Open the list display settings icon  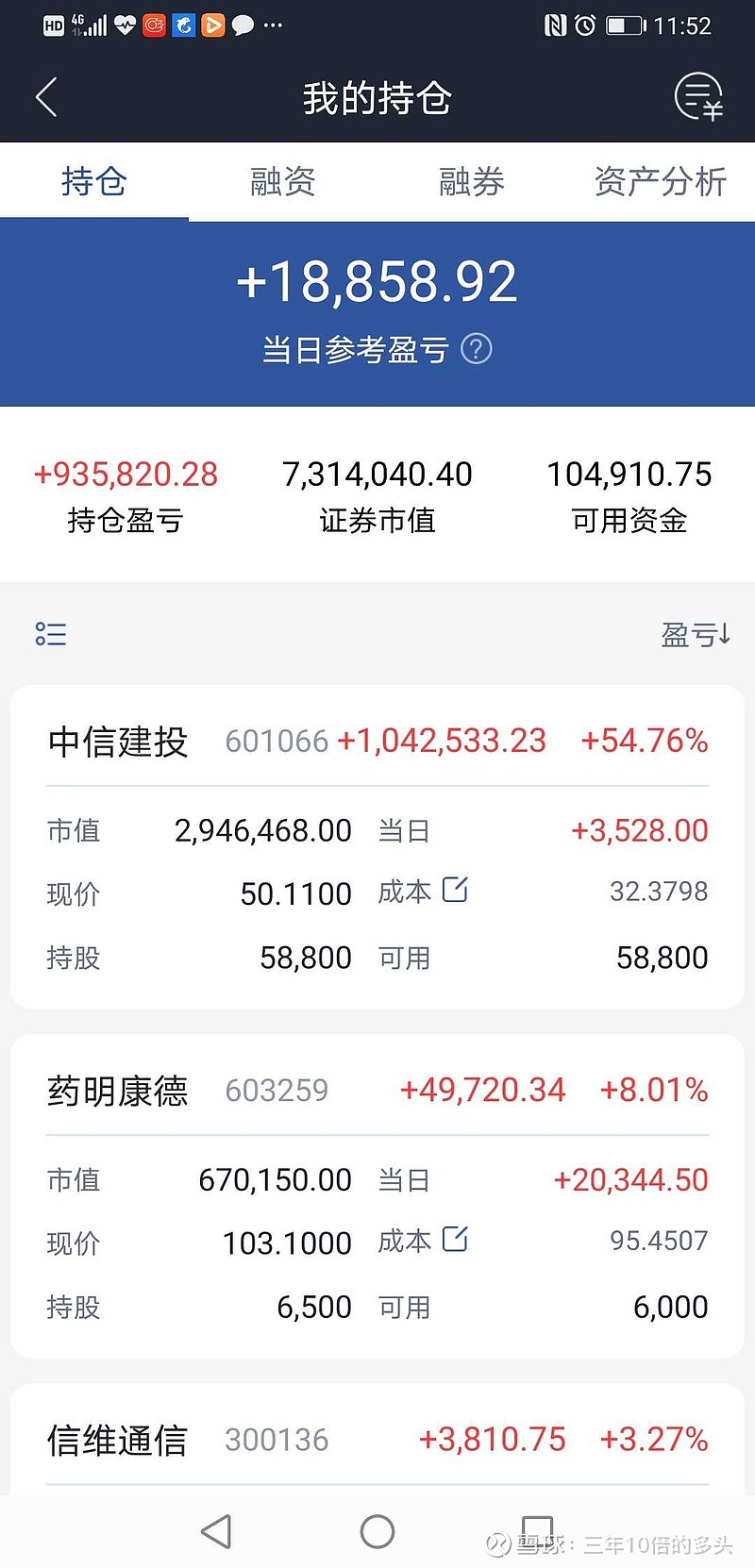pos(50,634)
